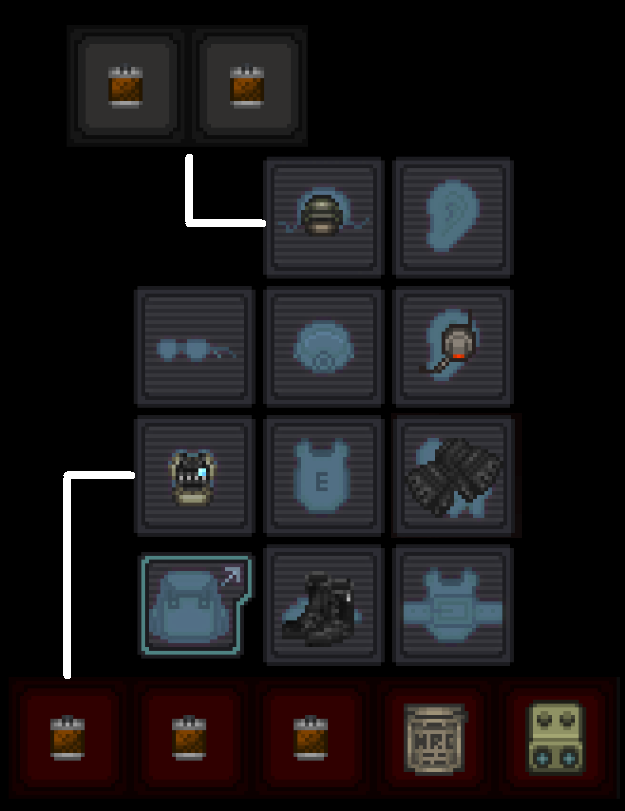625x811 pixels.
Task: Tap the empty mask slot
Action: coord(323,346)
